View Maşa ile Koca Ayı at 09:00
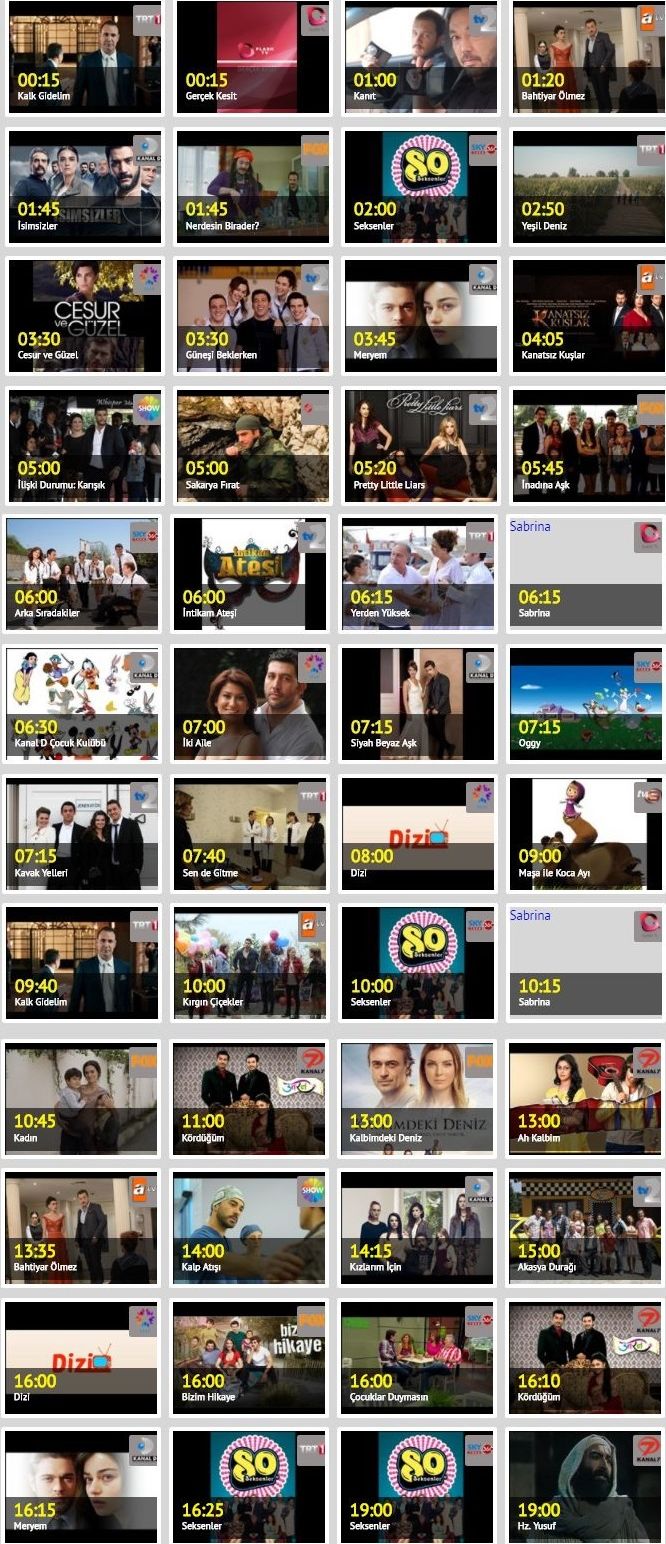This screenshot has height=1544, width=666. coord(586,834)
